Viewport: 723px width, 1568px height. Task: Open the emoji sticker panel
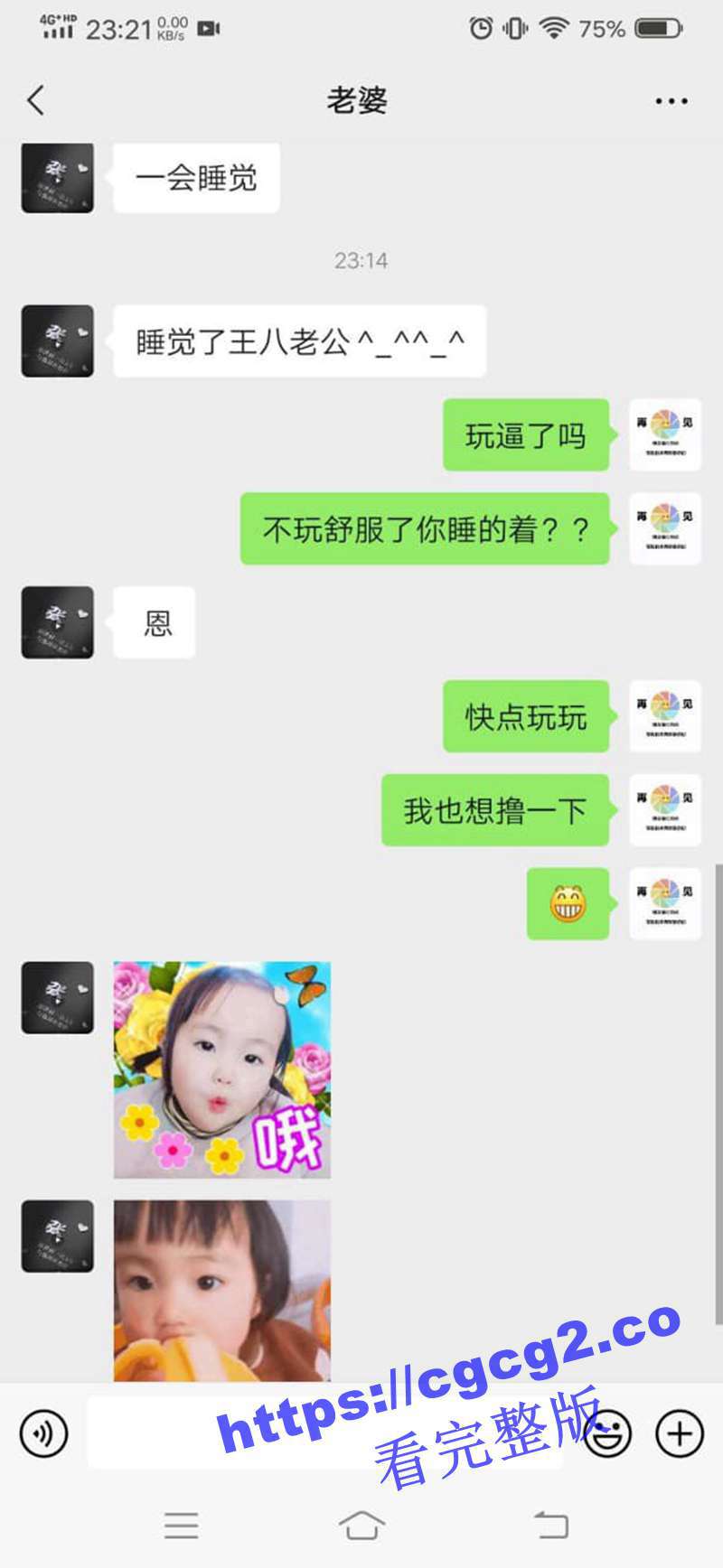click(x=607, y=1433)
